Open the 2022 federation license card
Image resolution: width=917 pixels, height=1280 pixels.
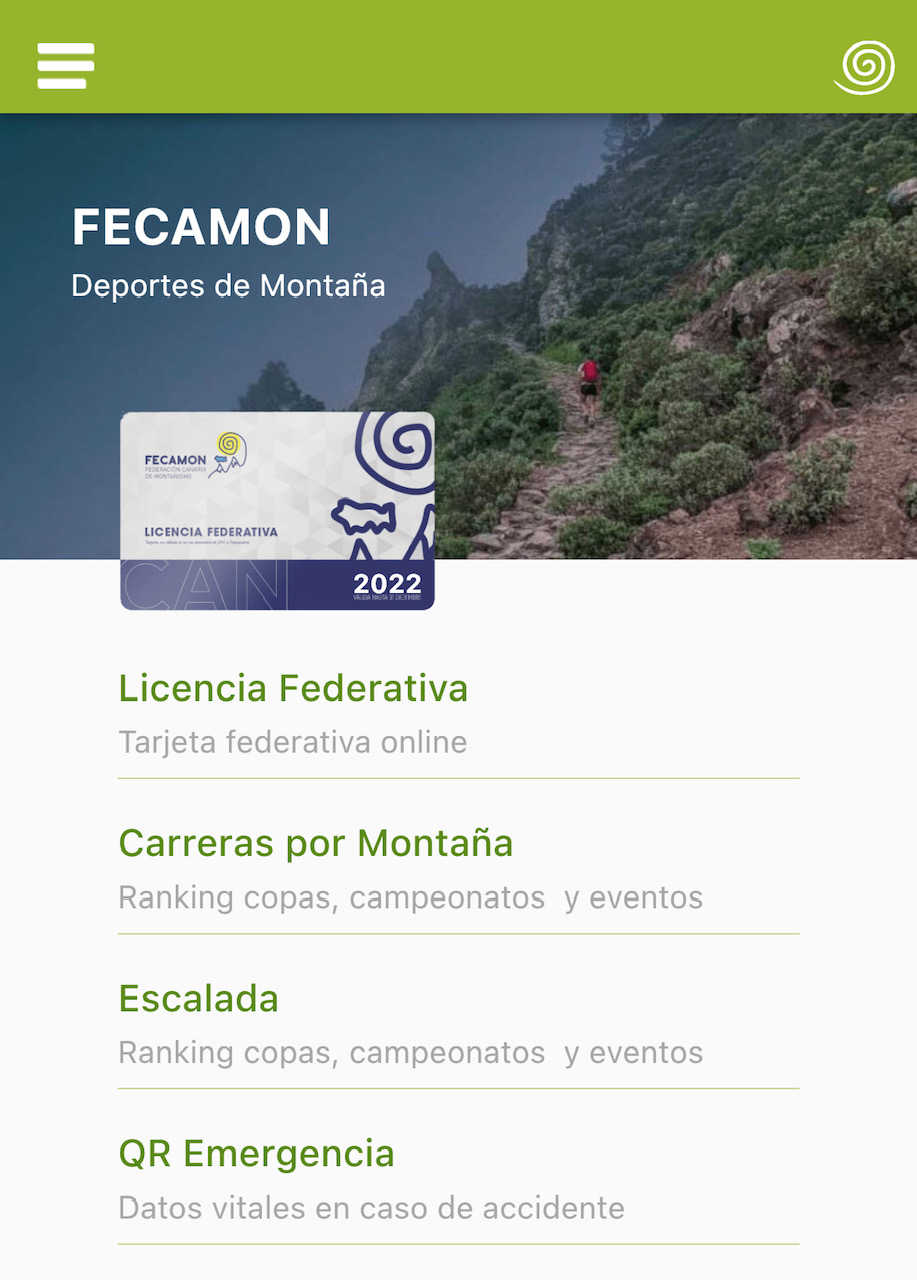click(278, 511)
